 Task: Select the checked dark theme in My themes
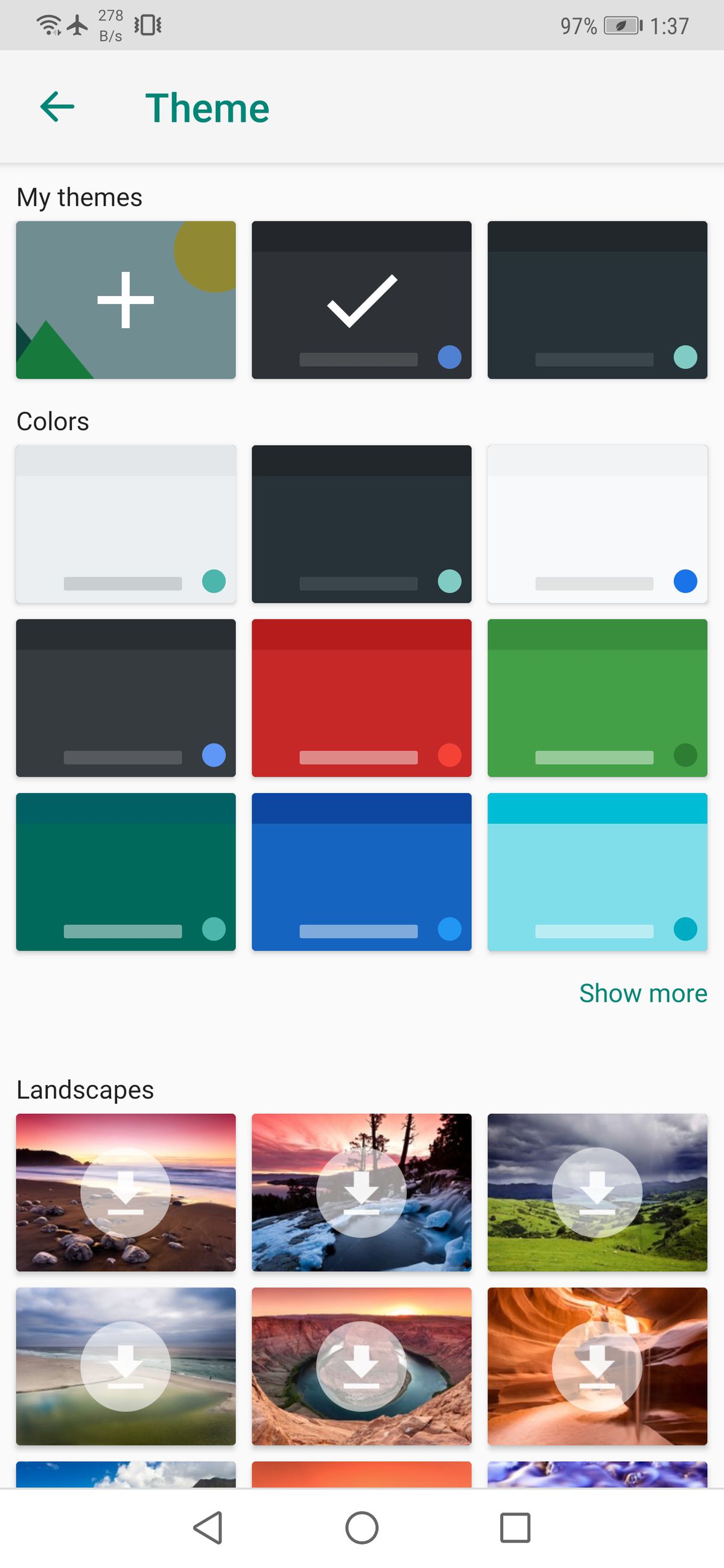(361, 300)
